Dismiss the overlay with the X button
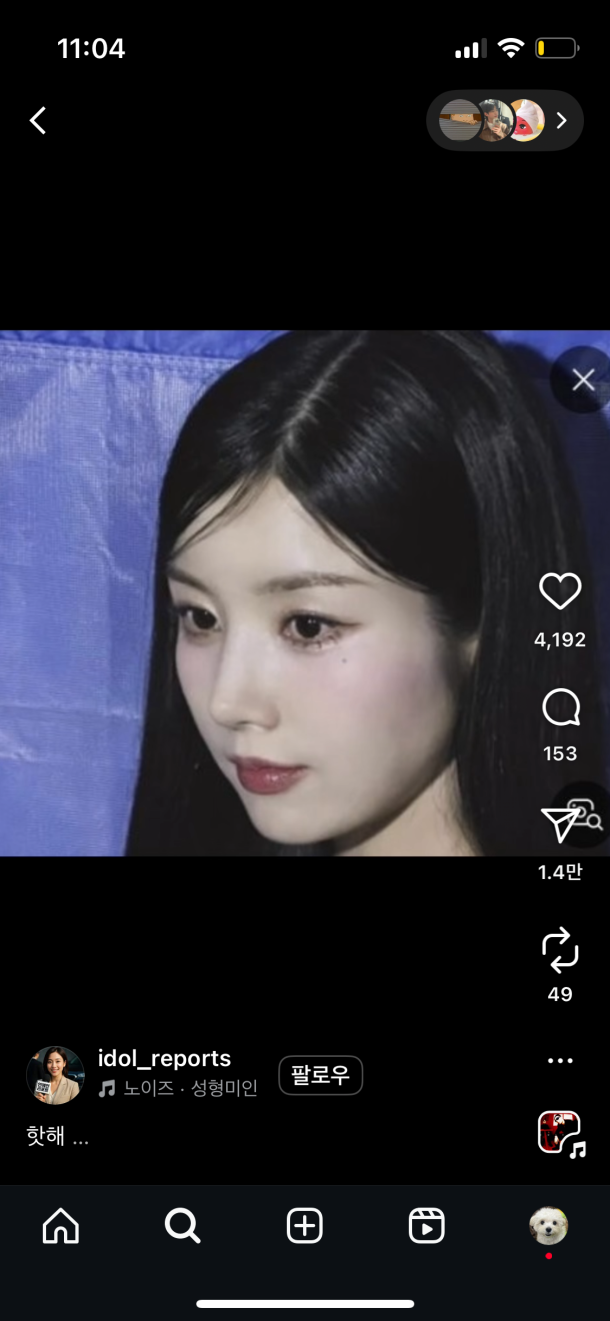 click(x=583, y=380)
